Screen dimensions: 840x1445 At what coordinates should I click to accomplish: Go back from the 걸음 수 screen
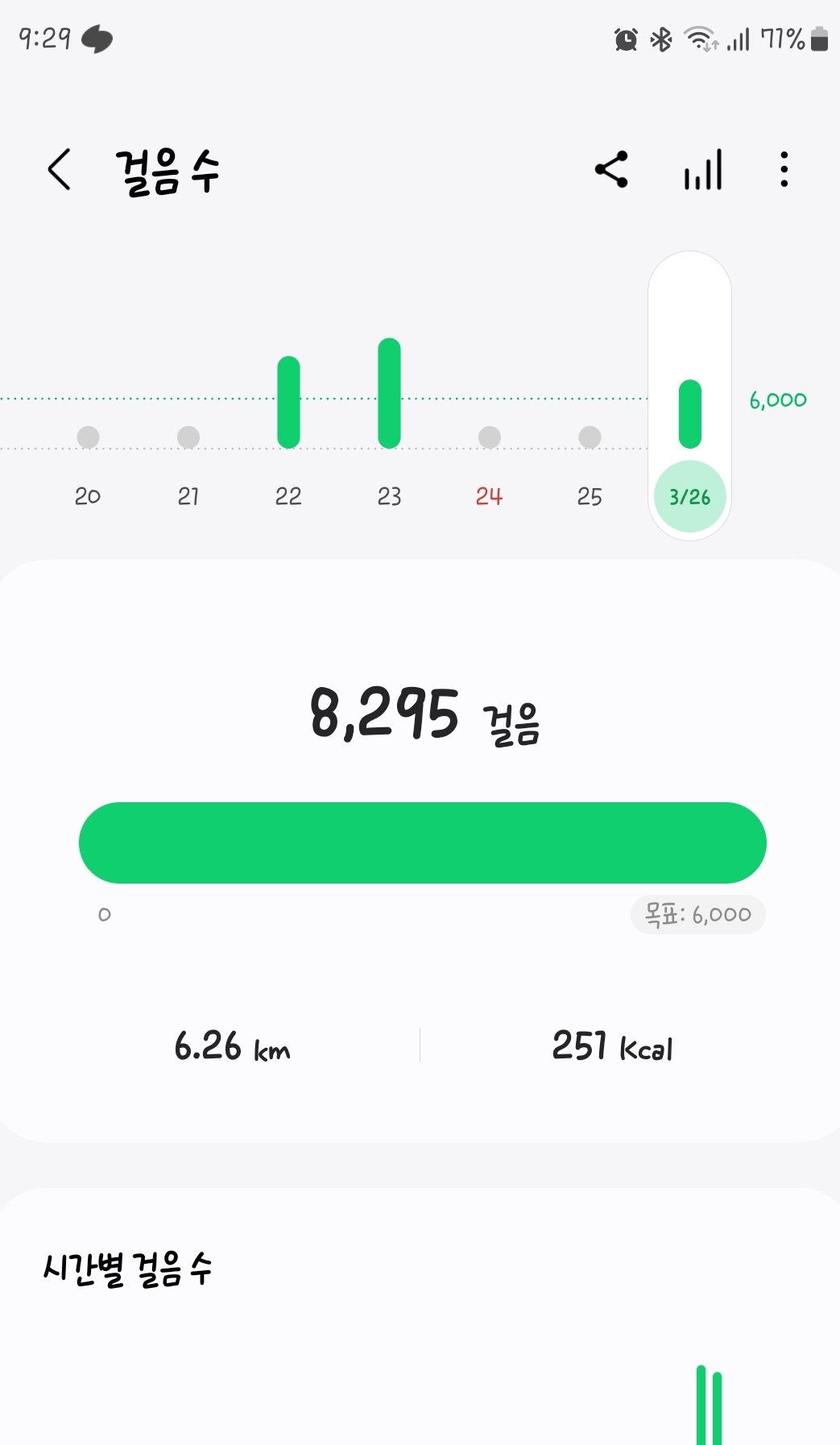click(x=60, y=170)
